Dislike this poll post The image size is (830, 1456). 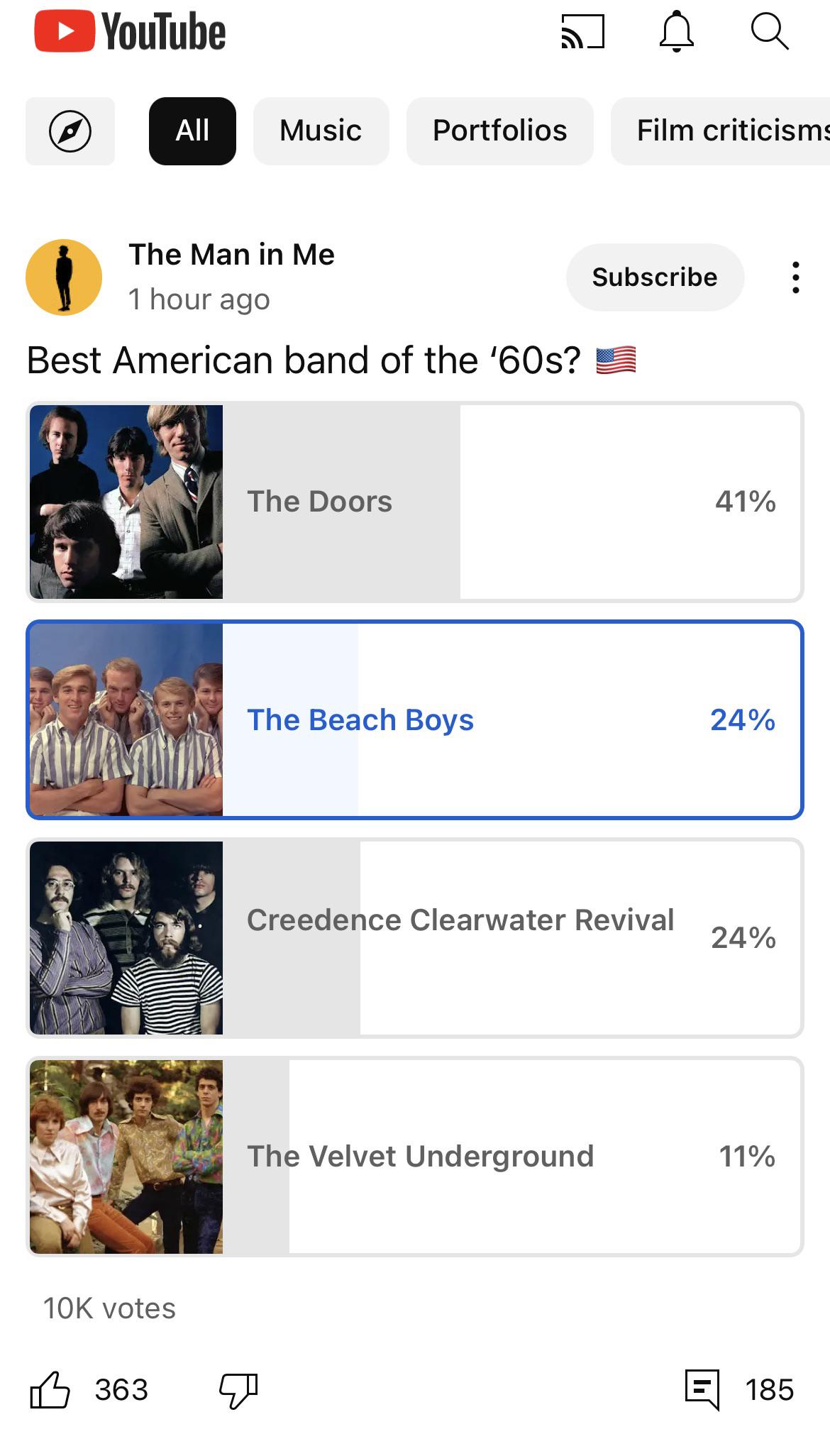click(238, 1389)
